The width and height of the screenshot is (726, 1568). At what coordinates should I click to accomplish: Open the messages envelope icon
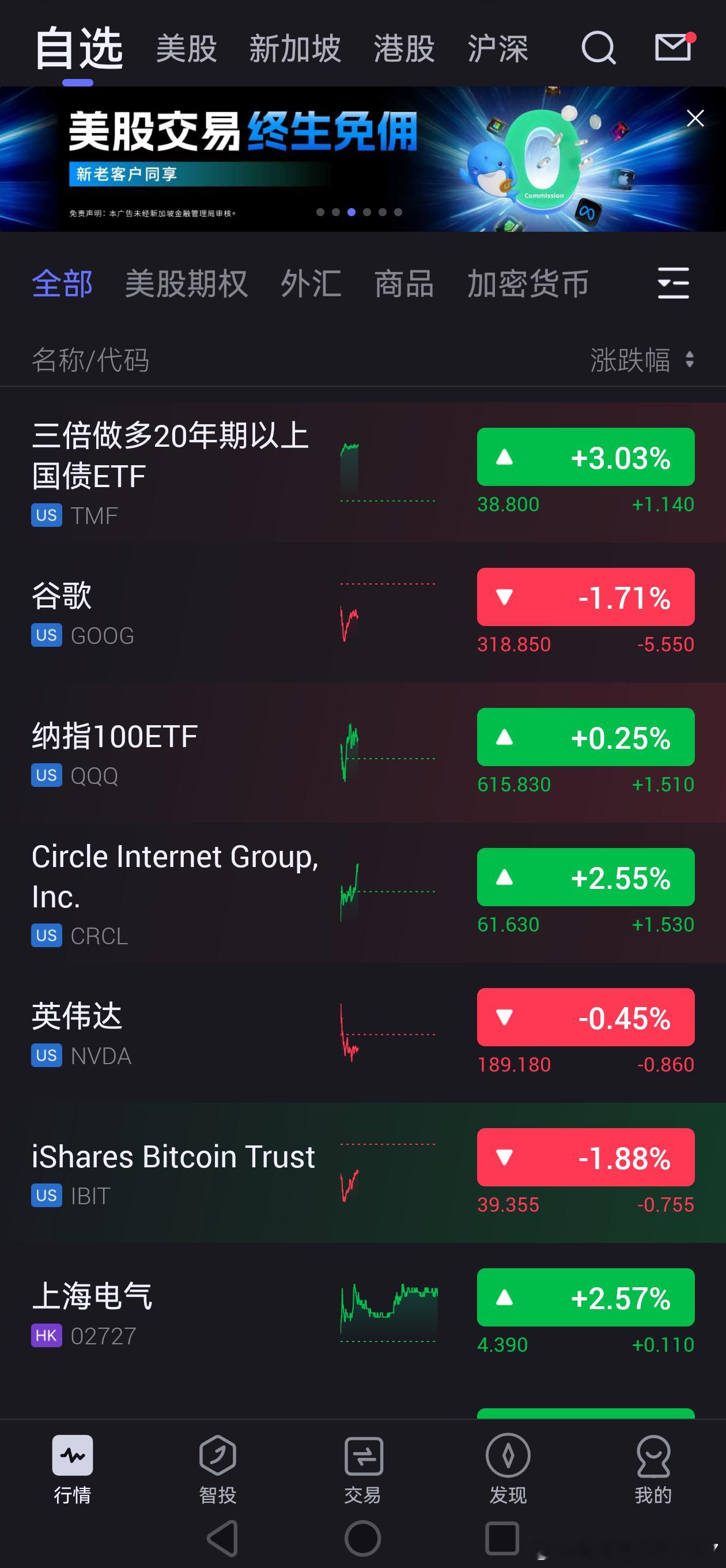click(674, 47)
